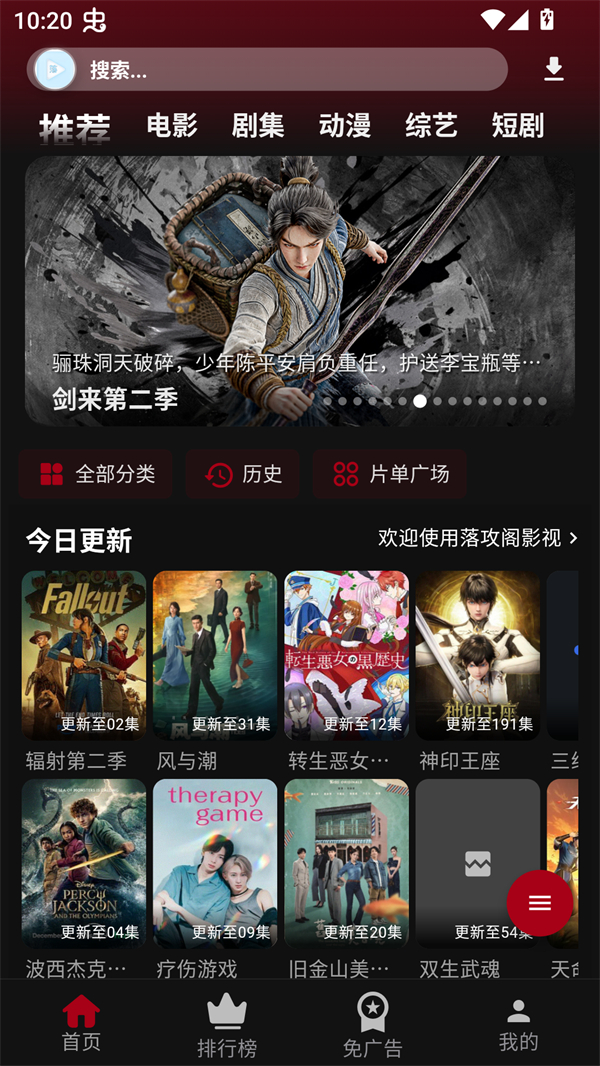Open the 风与潮 poster
The width and height of the screenshot is (600, 1066).
click(215, 655)
